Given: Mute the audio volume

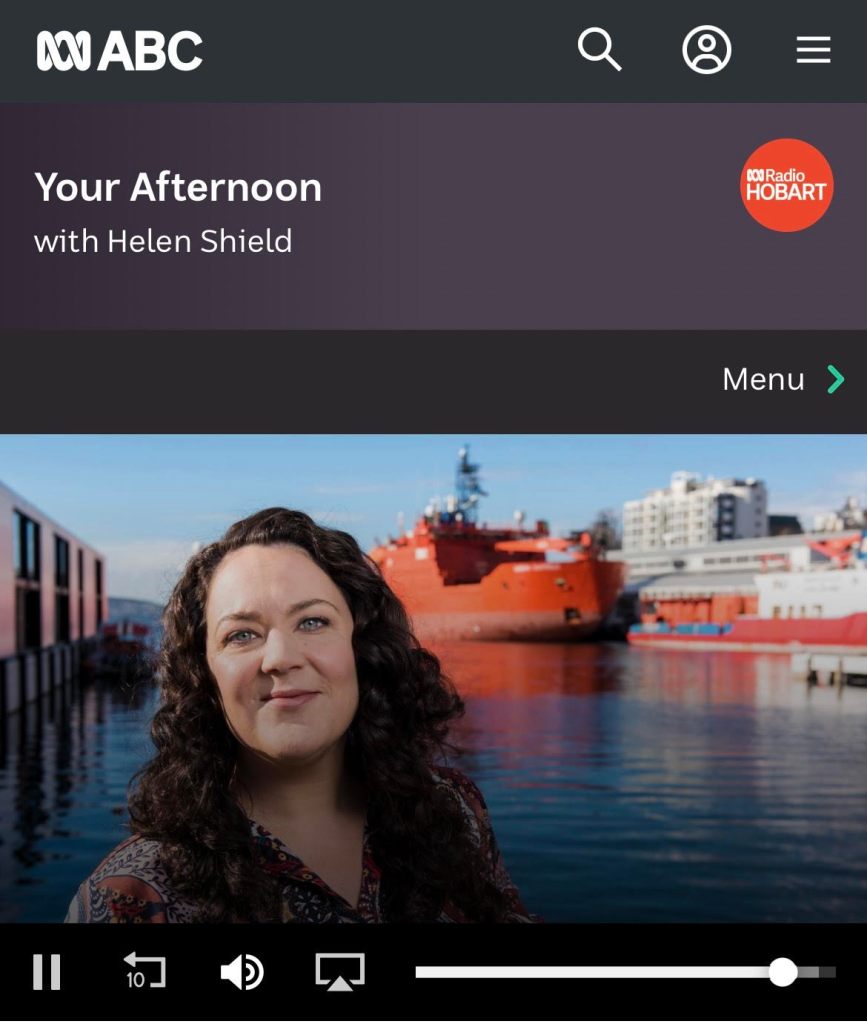Looking at the screenshot, I should pyautogui.click(x=241, y=971).
